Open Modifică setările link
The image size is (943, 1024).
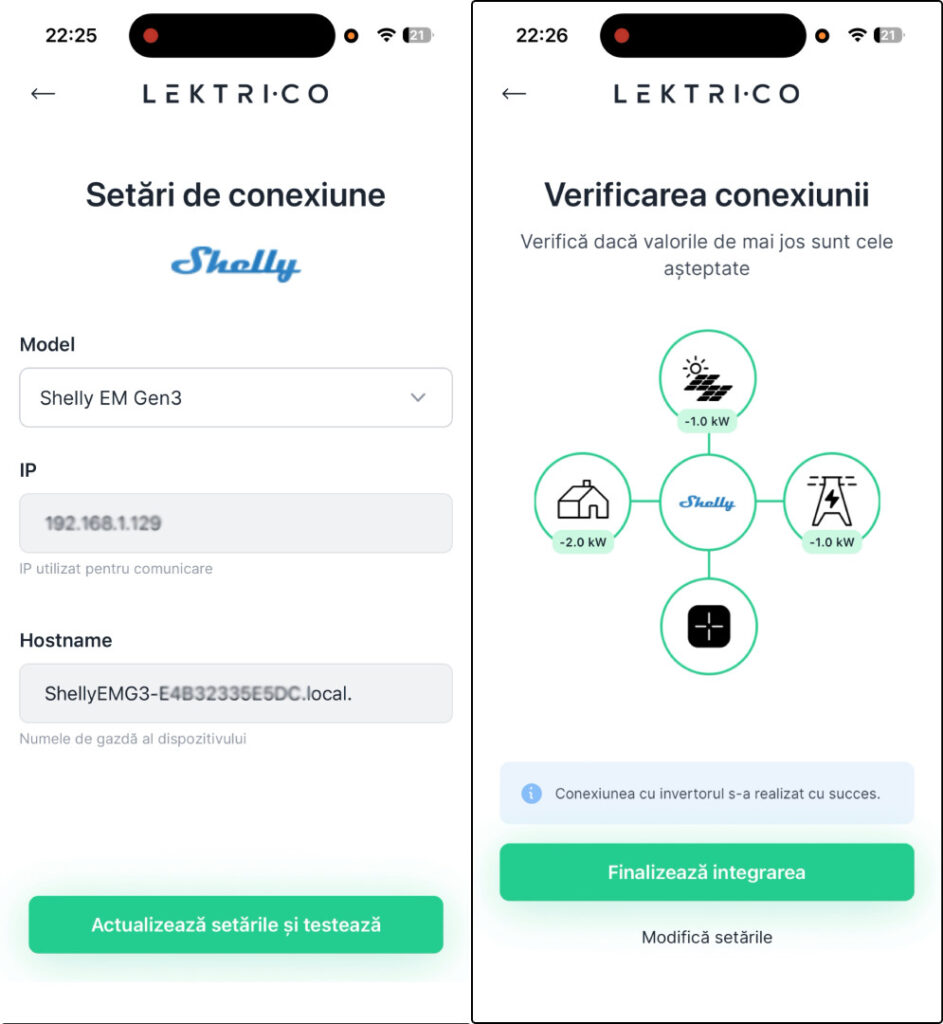707,937
